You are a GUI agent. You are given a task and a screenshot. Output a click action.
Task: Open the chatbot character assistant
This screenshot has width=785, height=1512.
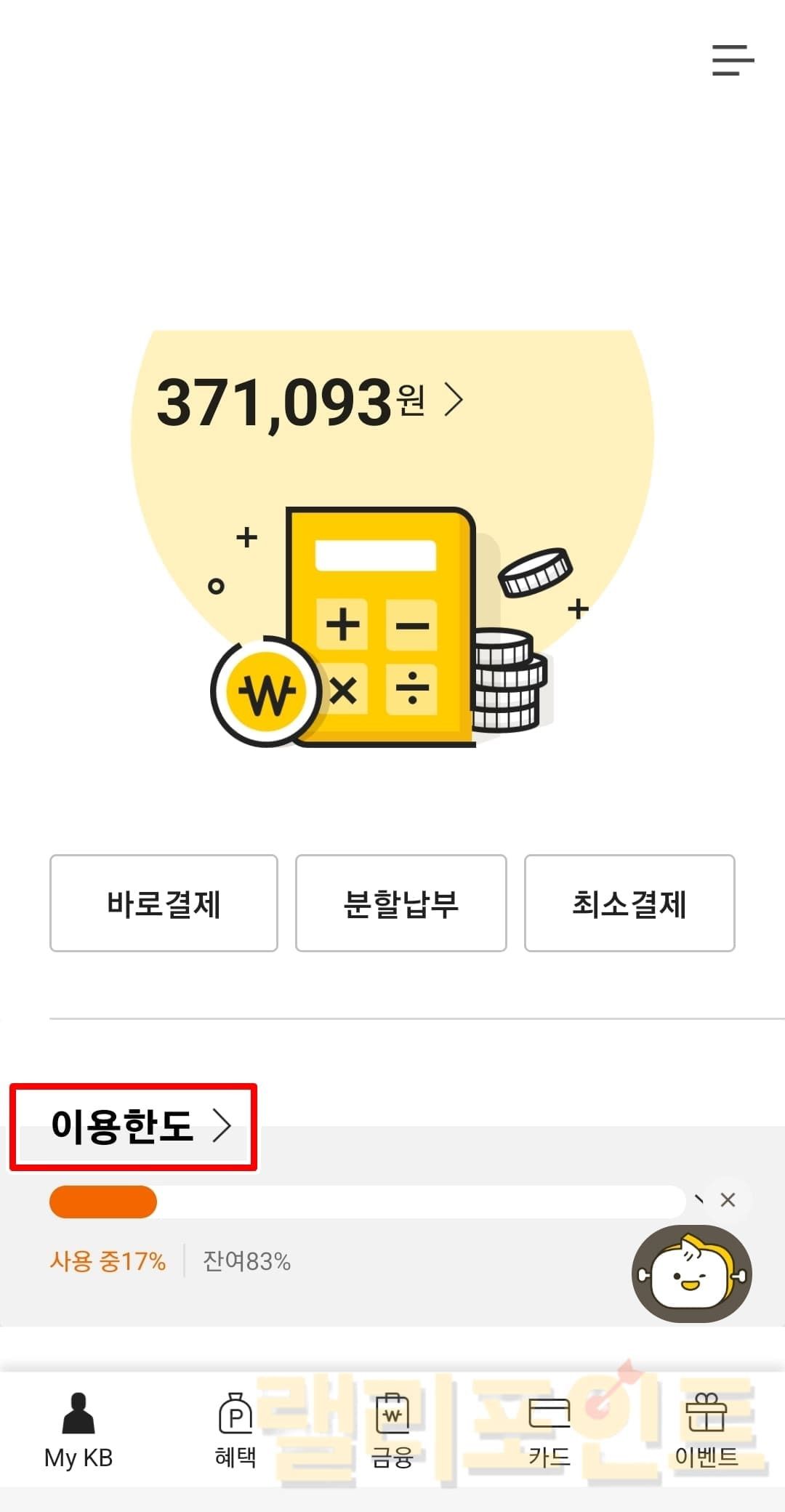click(x=691, y=1274)
